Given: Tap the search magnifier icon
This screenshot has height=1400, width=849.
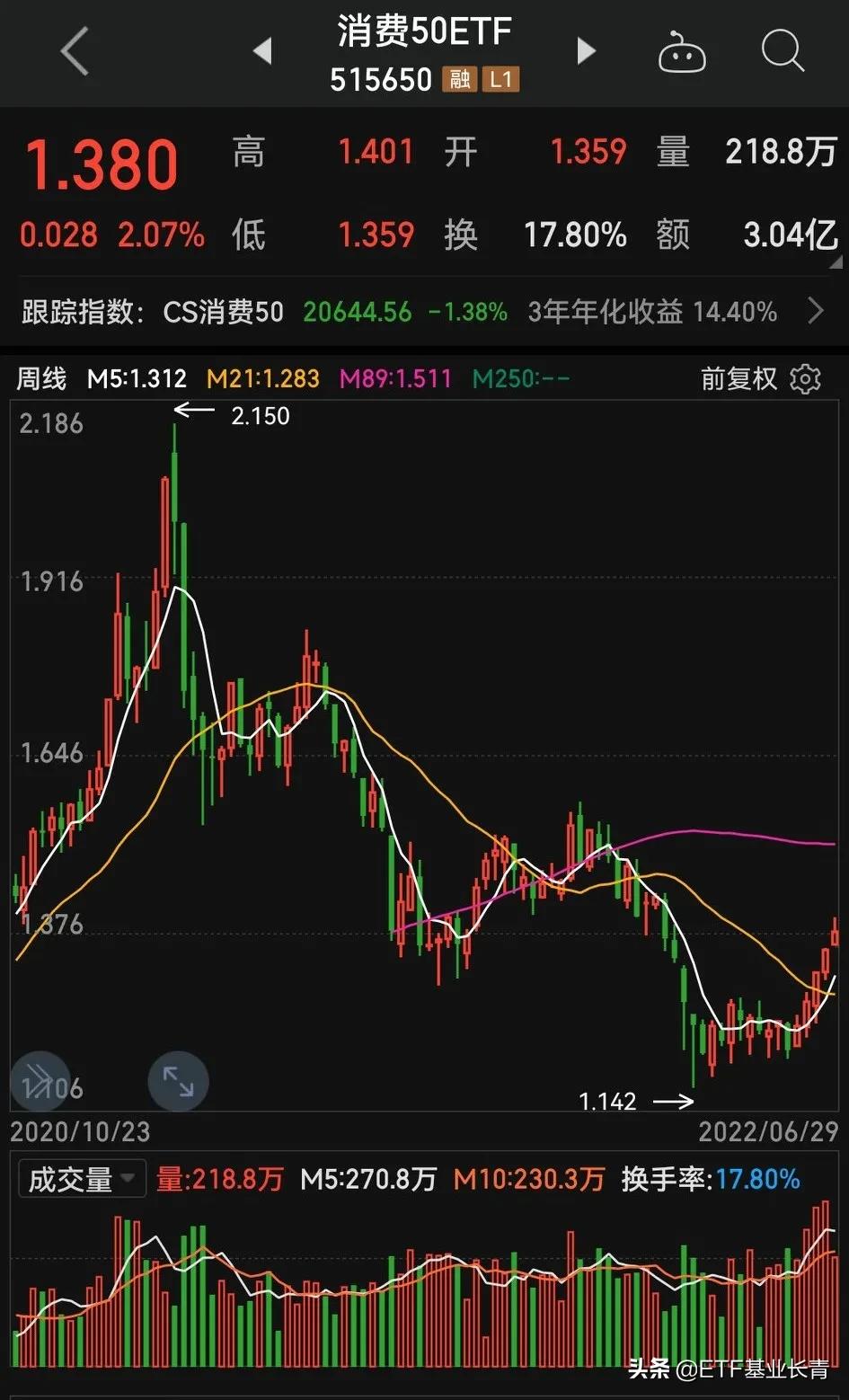Looking at the screenshot, I should coord(782,51).
